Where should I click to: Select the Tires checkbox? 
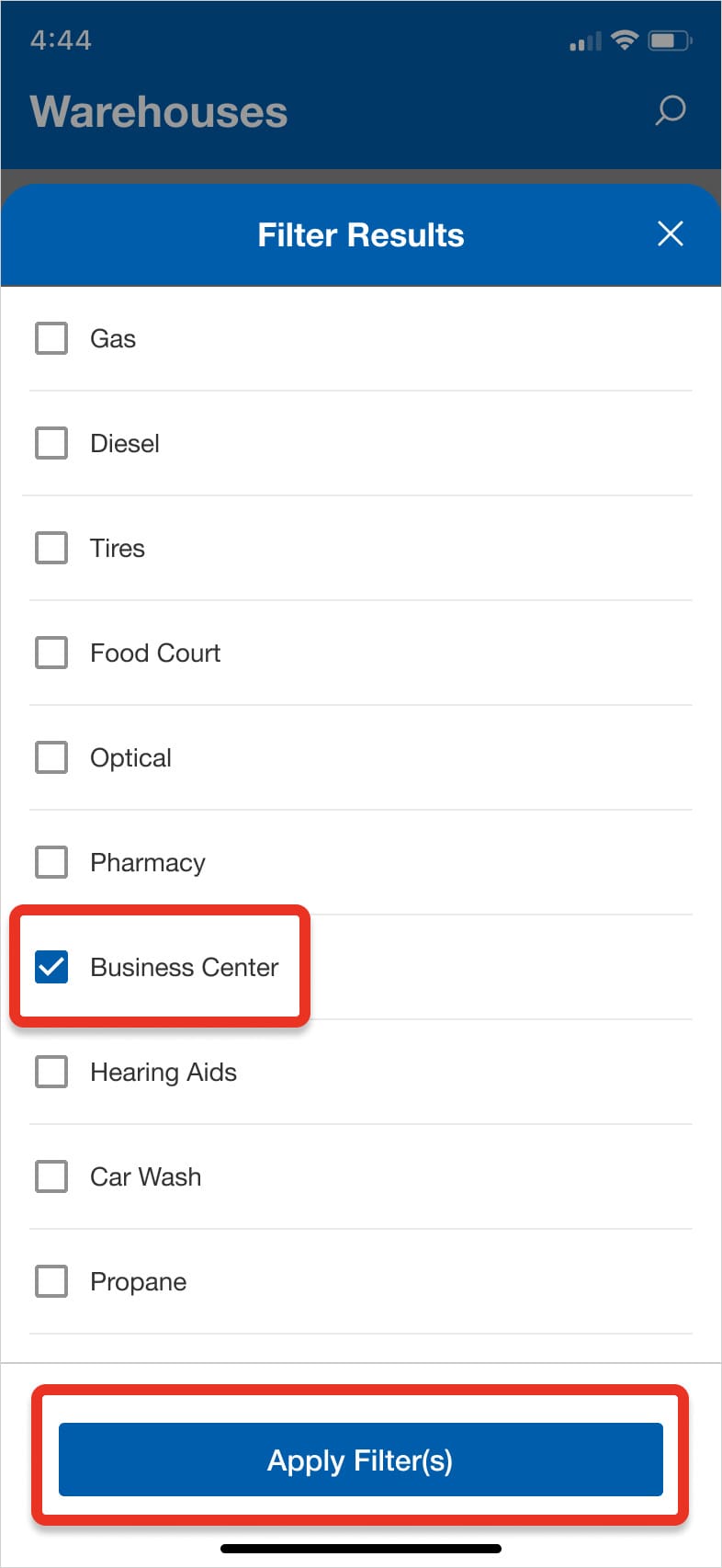click(51, 548)
